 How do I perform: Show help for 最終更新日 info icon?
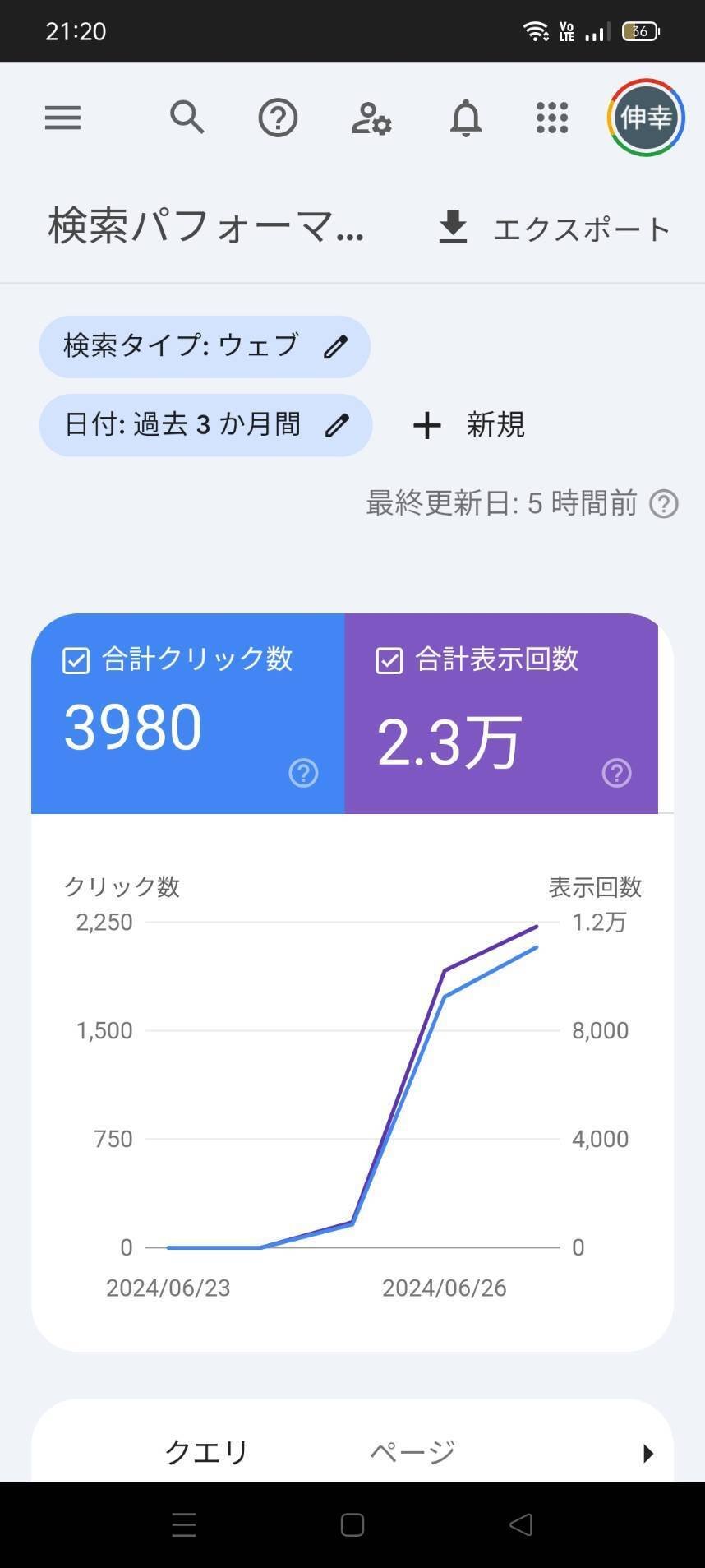tap(664, 503)
